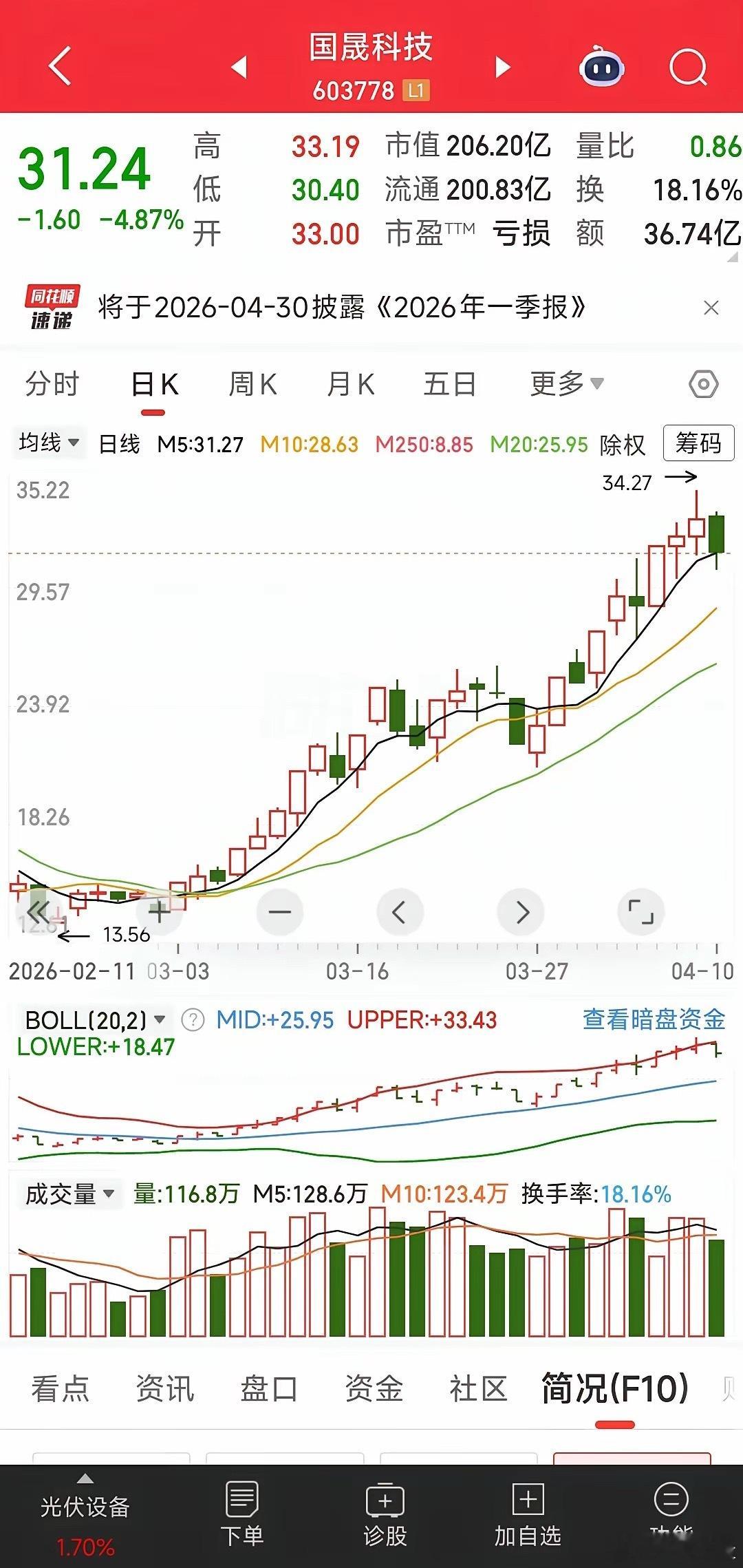Open the AI assistant robot icon

pos(601,67)
